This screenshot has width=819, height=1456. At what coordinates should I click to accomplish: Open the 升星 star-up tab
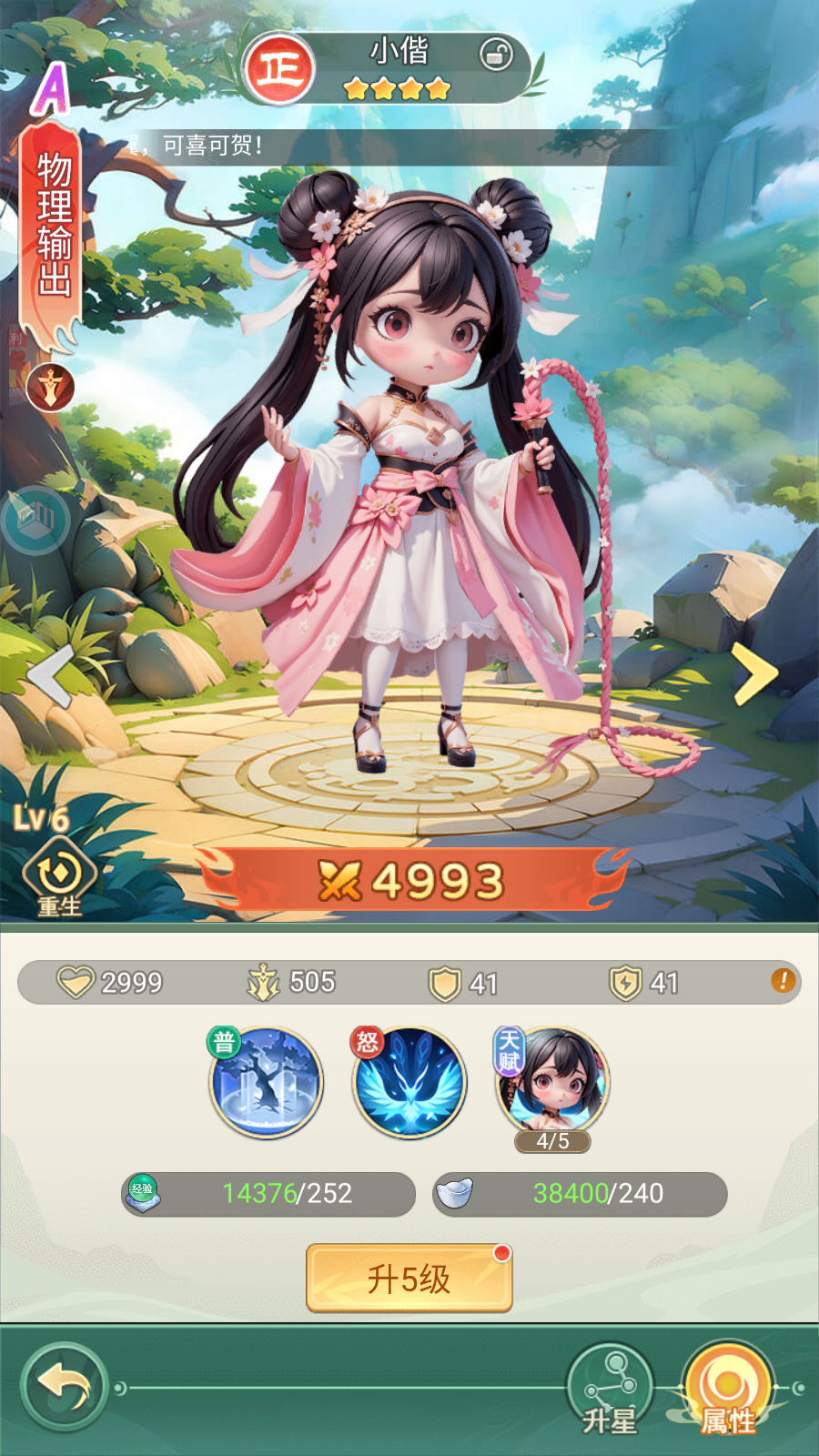point(610,1390)
